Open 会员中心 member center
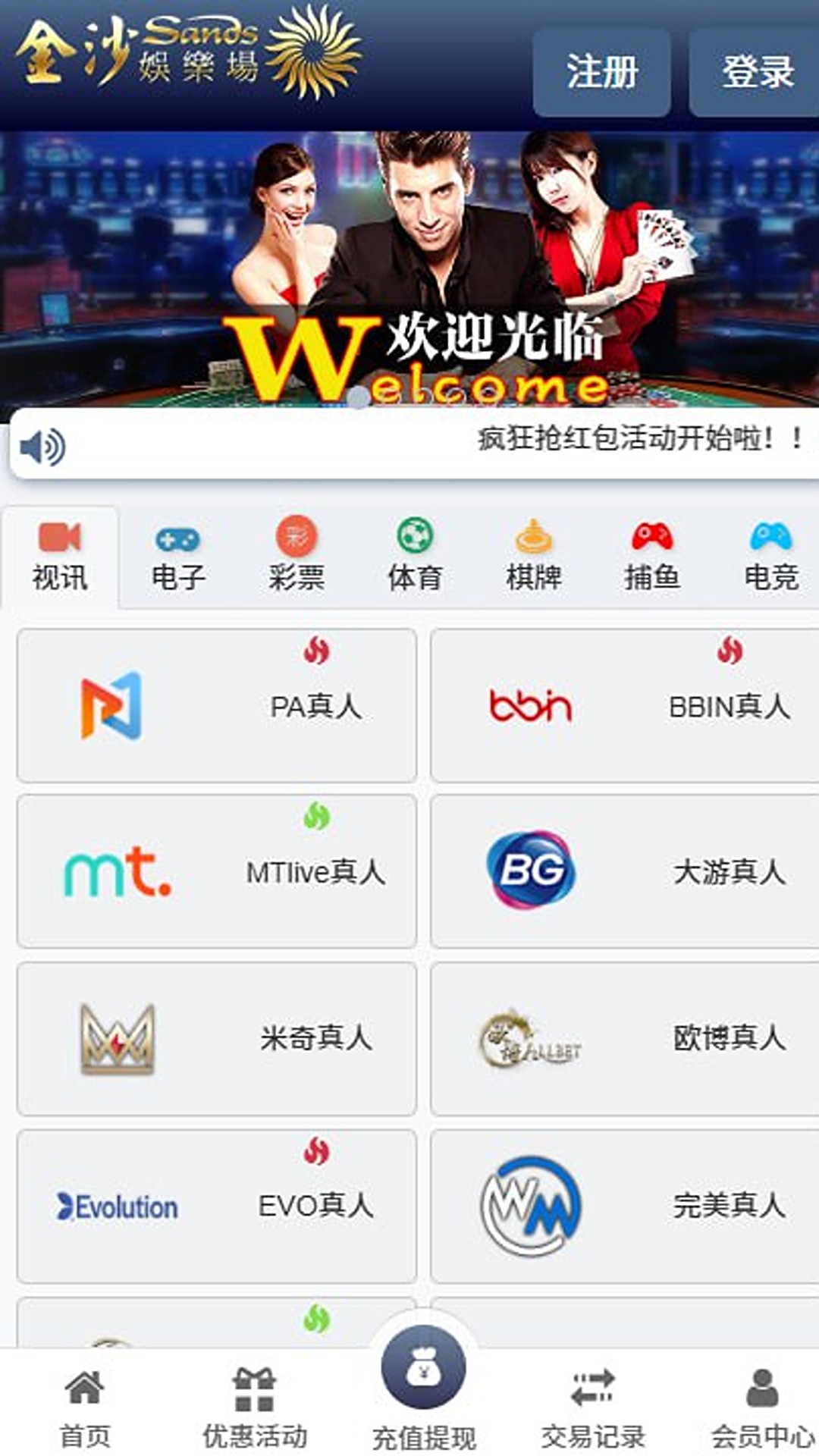The image size is (819, 1456). [x=761, y=1407]
